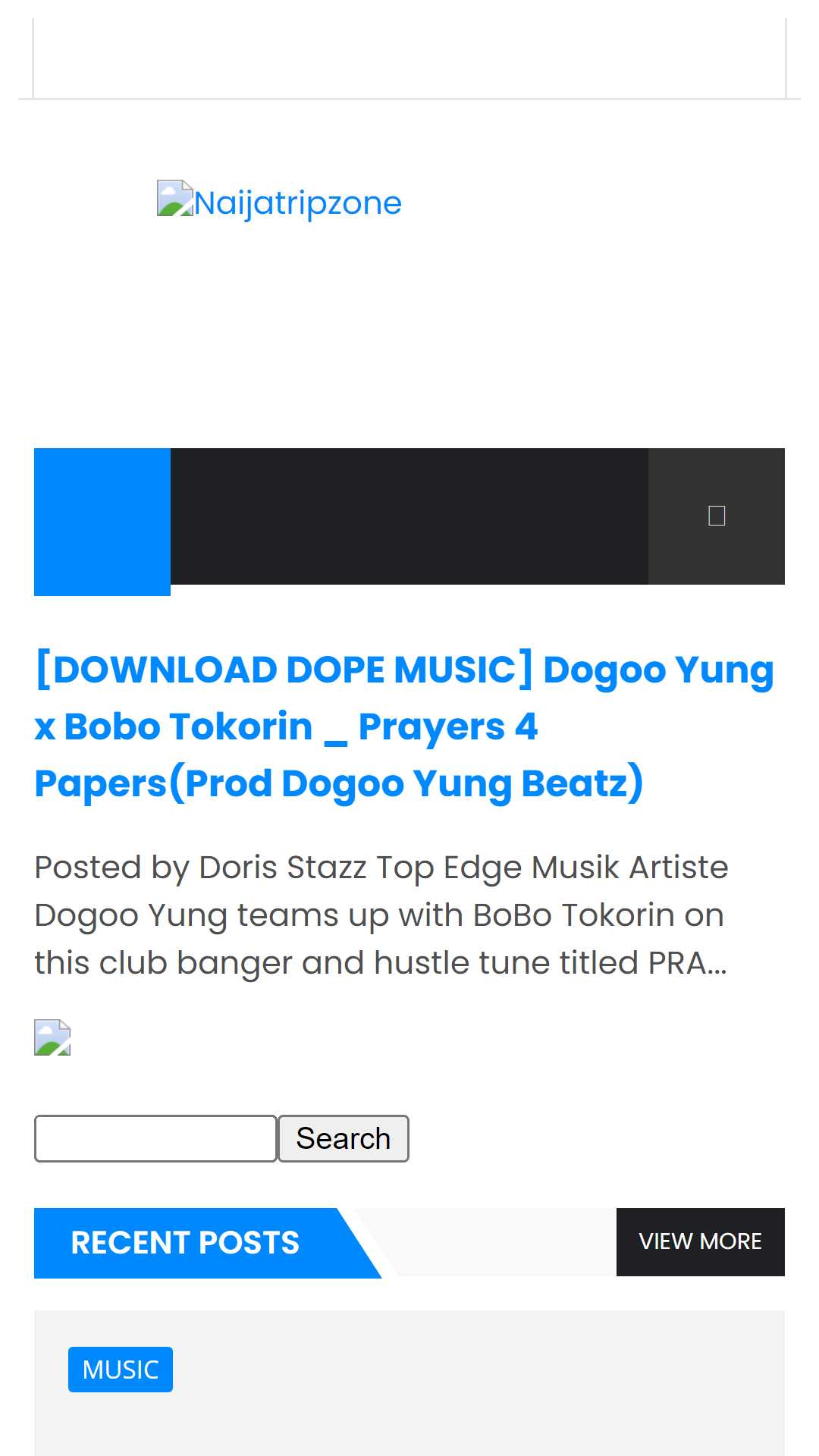
Task: Open the Music category tag
Action: tap(121, 1370)
